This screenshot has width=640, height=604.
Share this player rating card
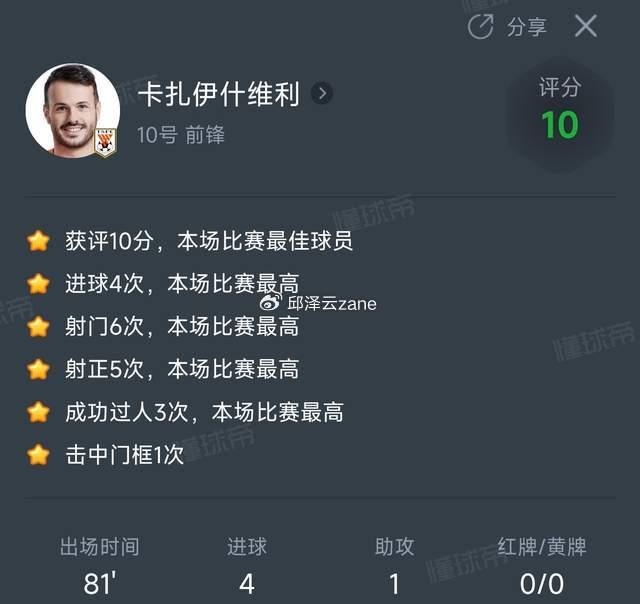point(508,27)
